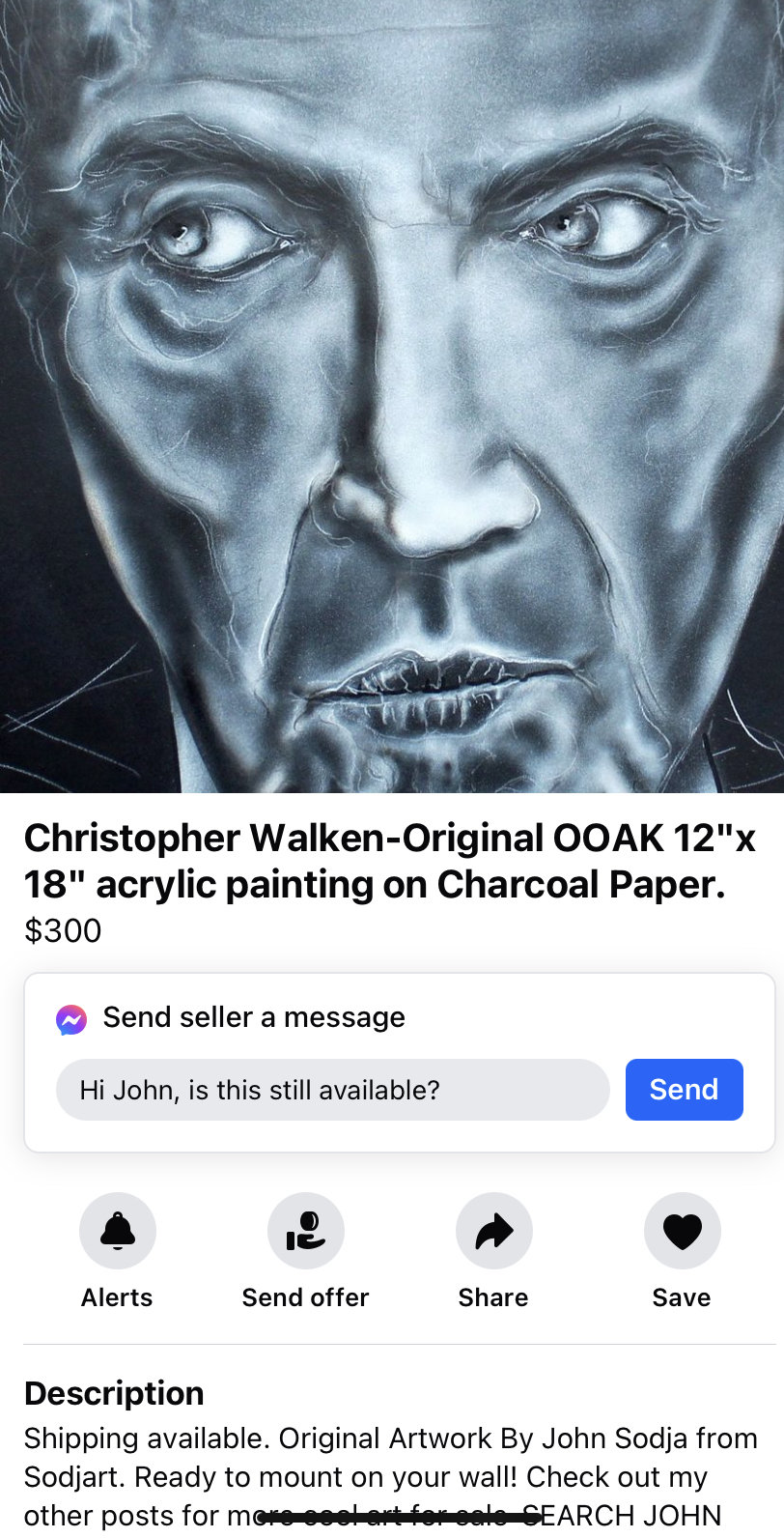Send the message to John
This screenshot has width=784, height=1538.
click(x=684, y=1090)
